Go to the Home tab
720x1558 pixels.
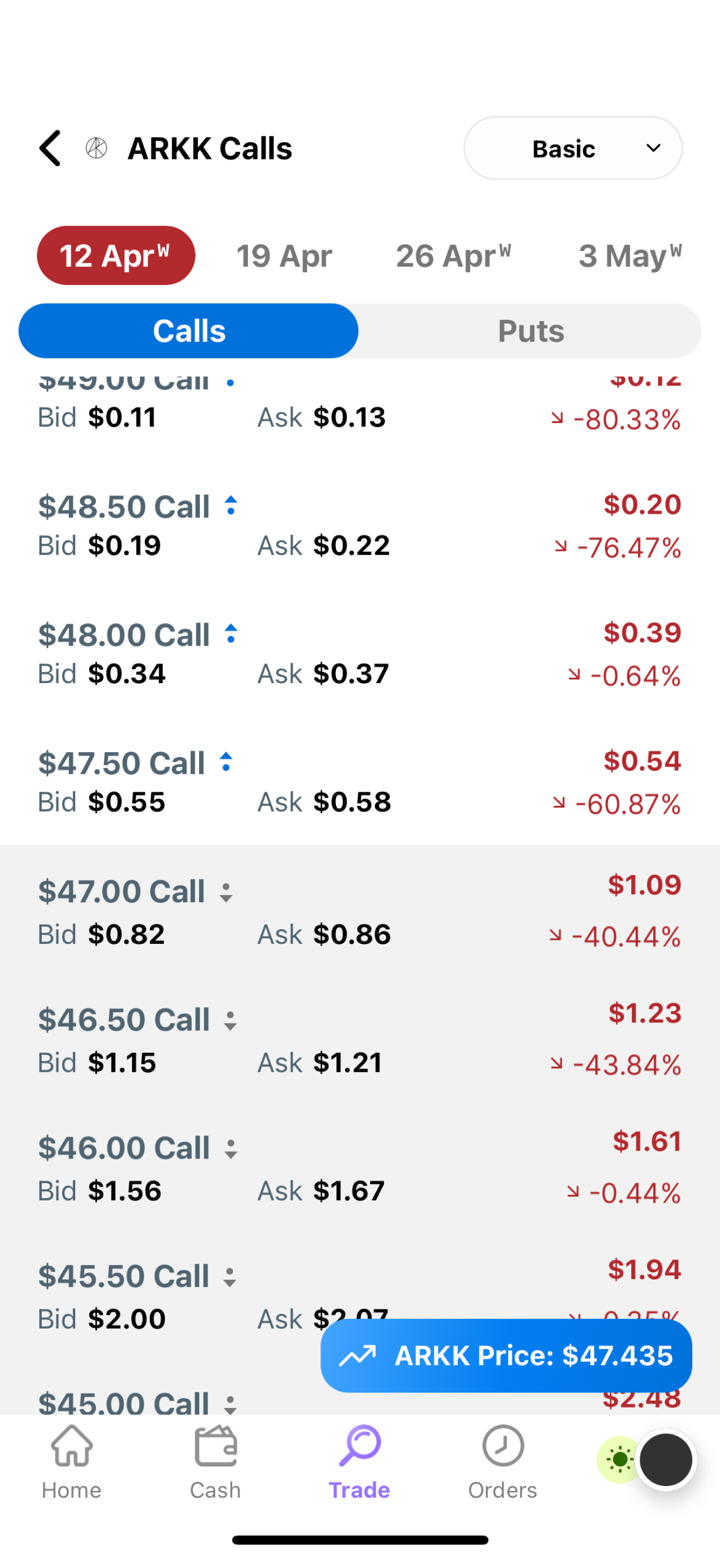coord(71,1462)
